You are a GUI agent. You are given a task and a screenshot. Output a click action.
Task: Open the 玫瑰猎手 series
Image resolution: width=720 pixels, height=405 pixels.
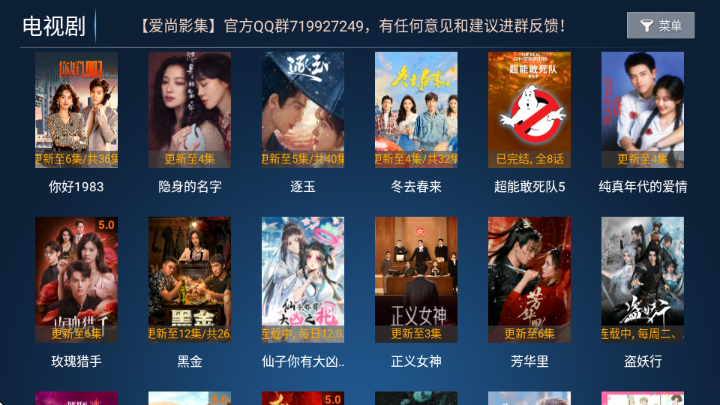click(x=76, y=280)
